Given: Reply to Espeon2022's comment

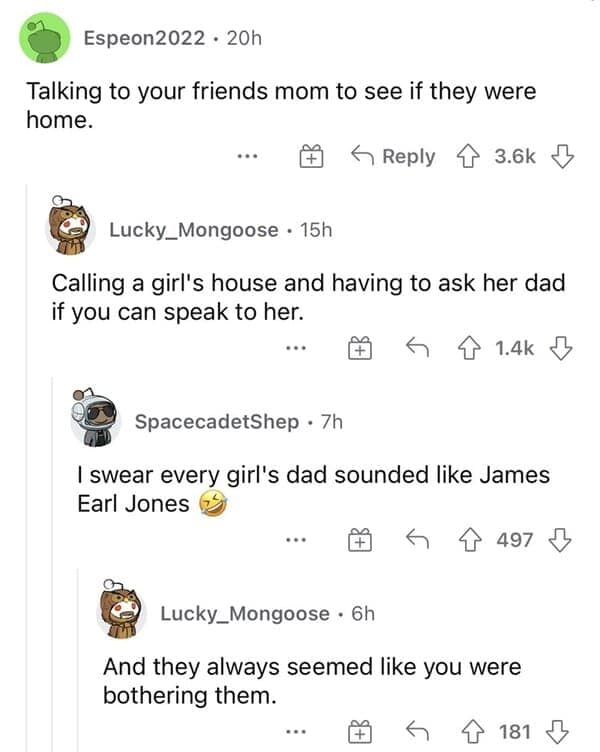Looking at the screenshot, I should coord(392,157).
